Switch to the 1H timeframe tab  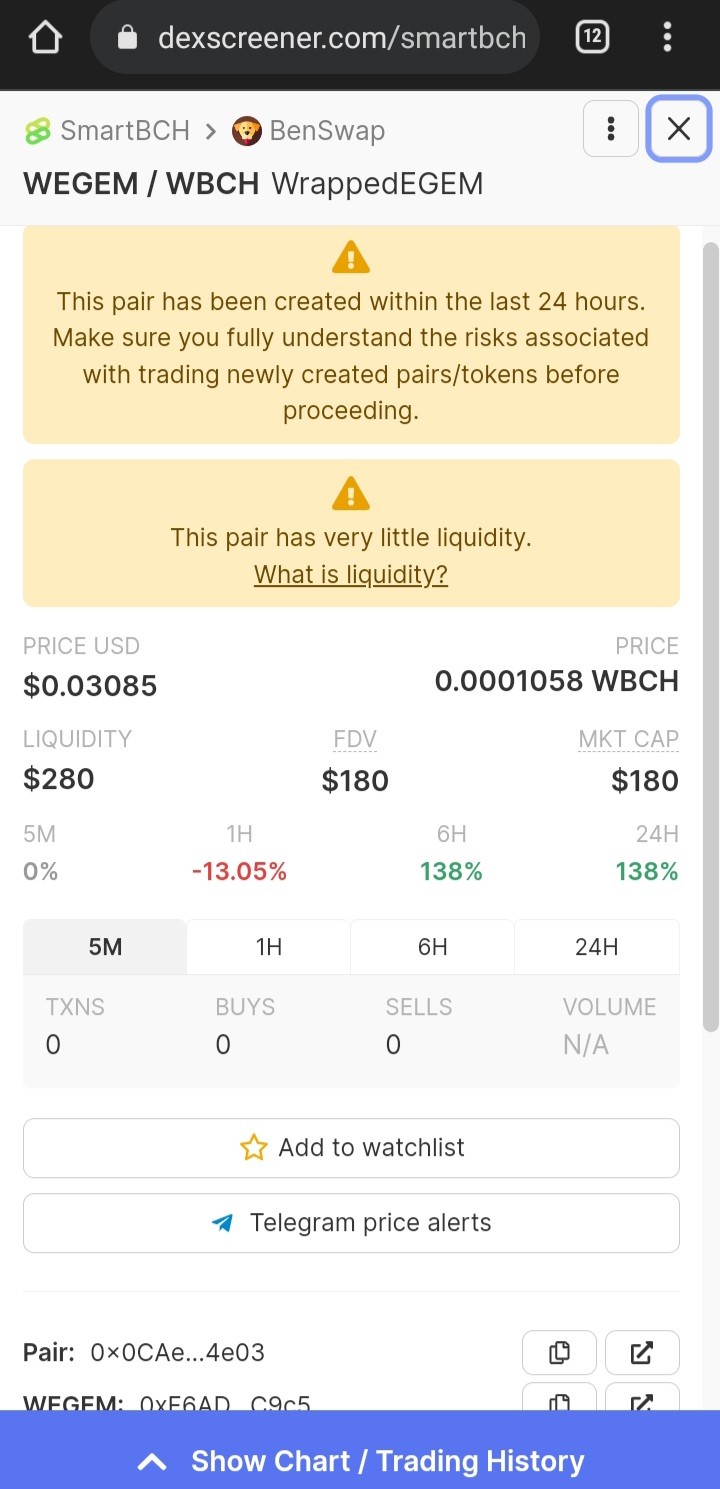268,947
